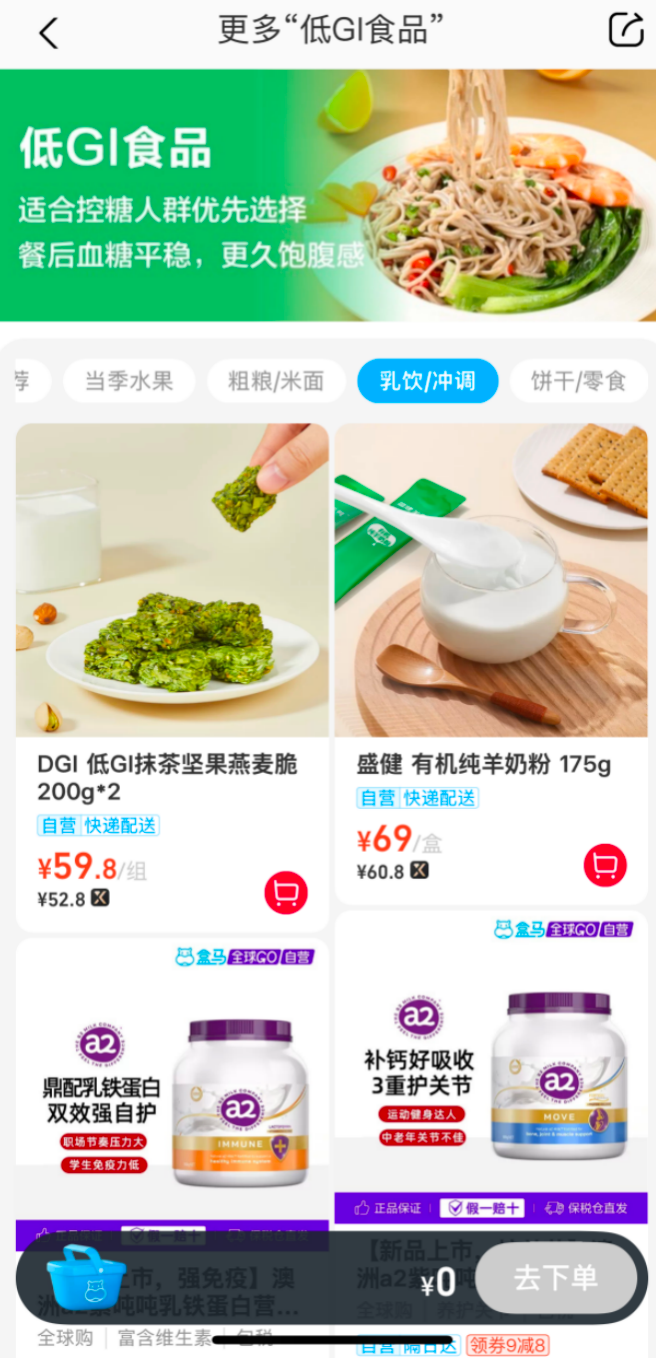The height and width of the screenshot is (1360, 656).
Task: Go back from the 低GI食品 page
Action: [48, 32]
